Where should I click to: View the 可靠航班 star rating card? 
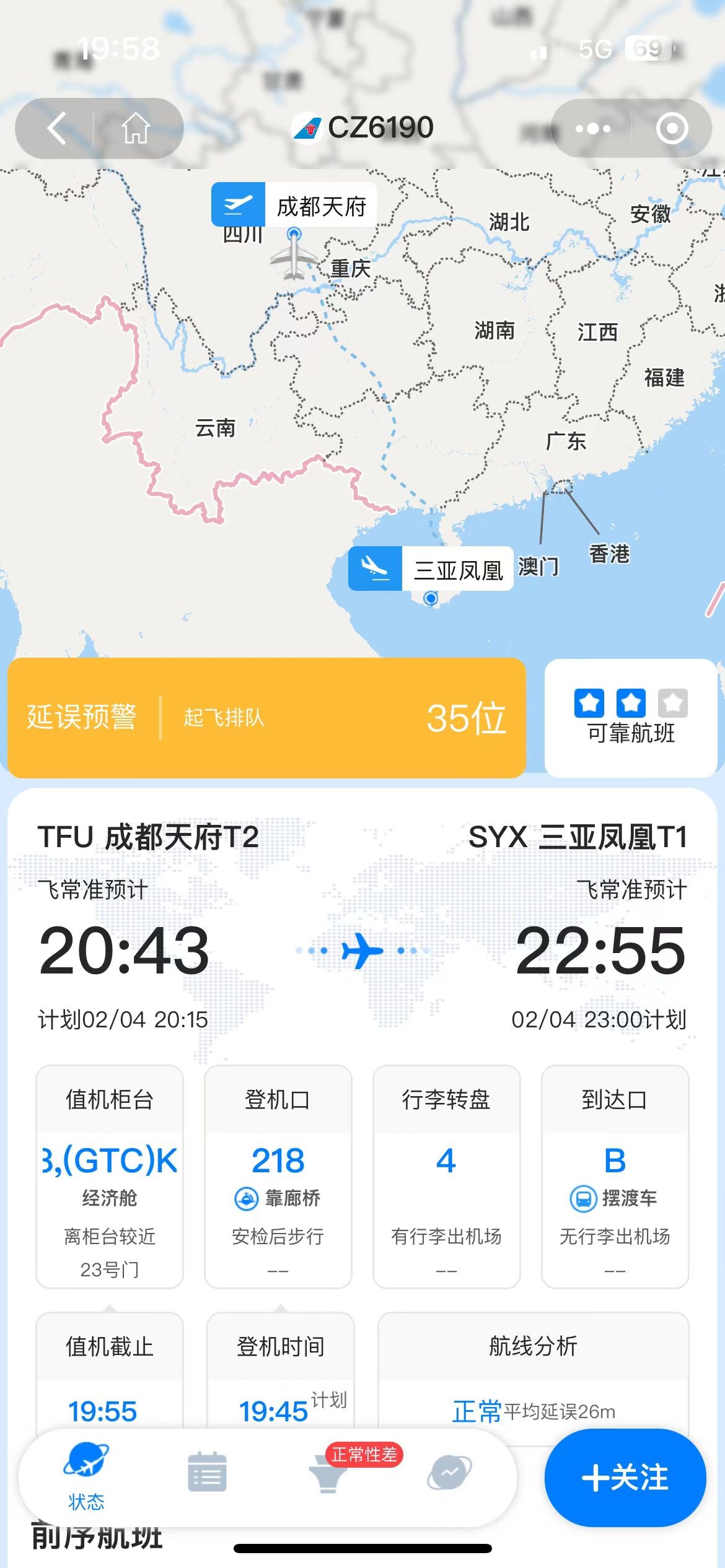[631, 718]
